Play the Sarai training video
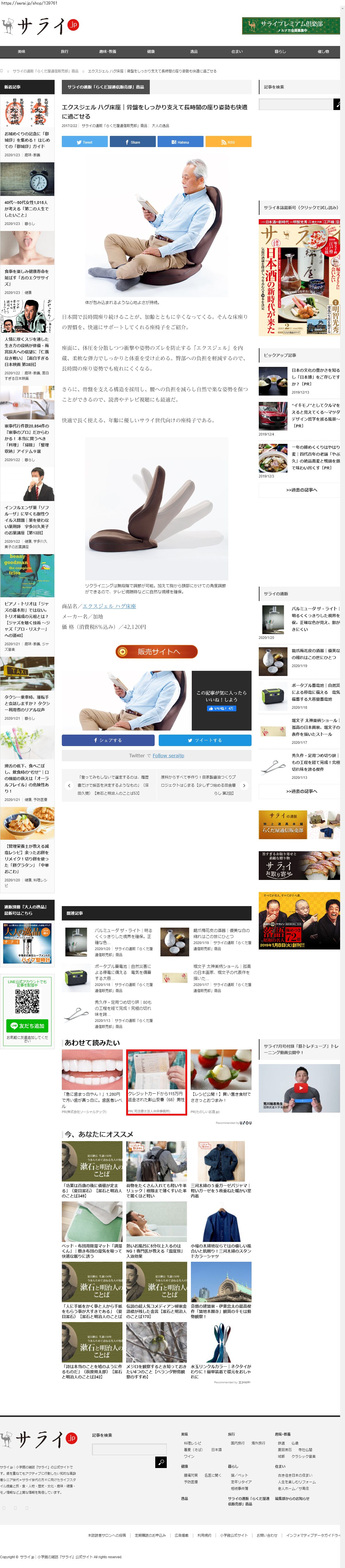Screen dimensions: 345x1568 point(299,1087)
